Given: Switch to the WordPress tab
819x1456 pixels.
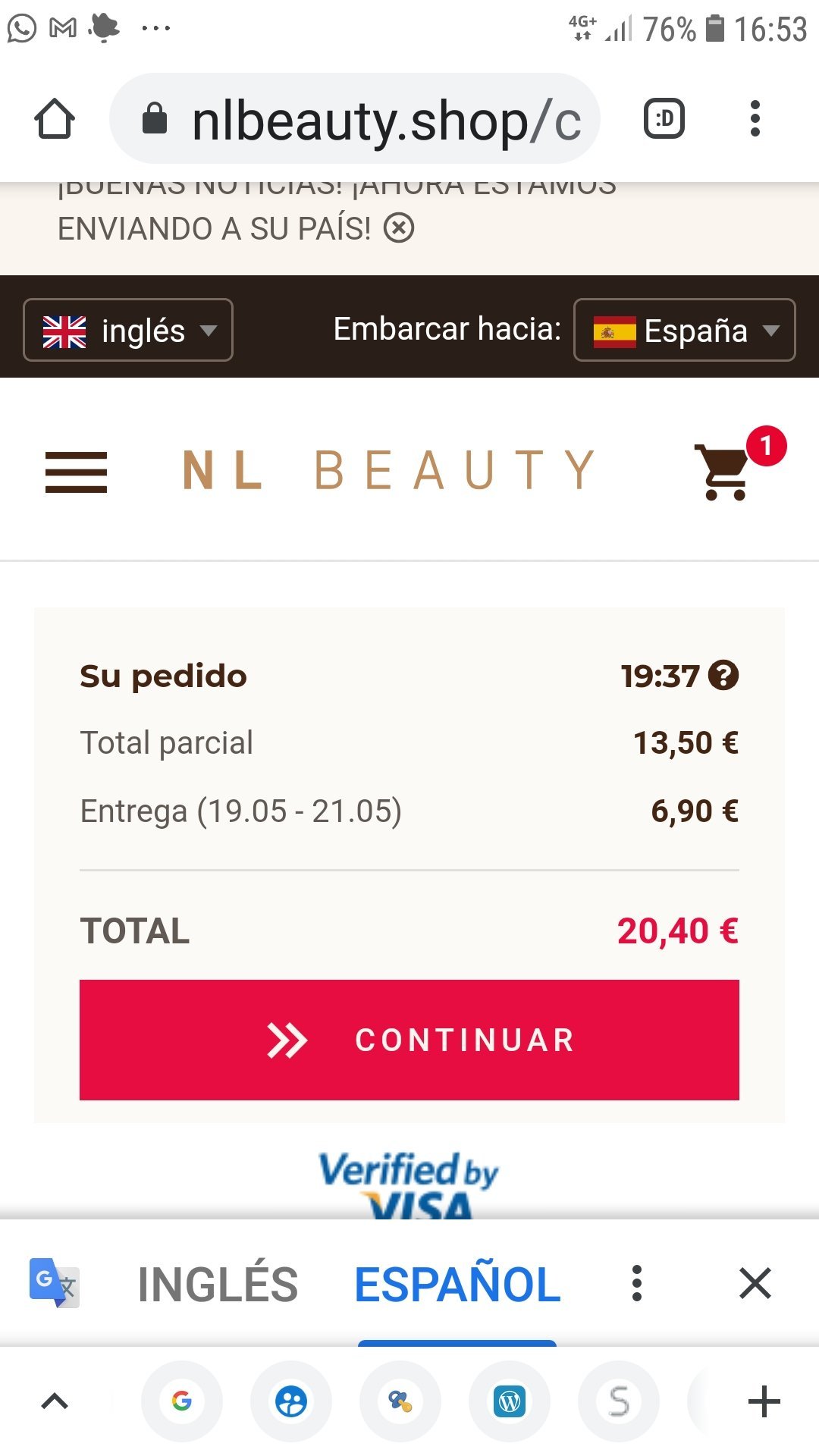Looking at the screenshot, I should (510, 1401).
